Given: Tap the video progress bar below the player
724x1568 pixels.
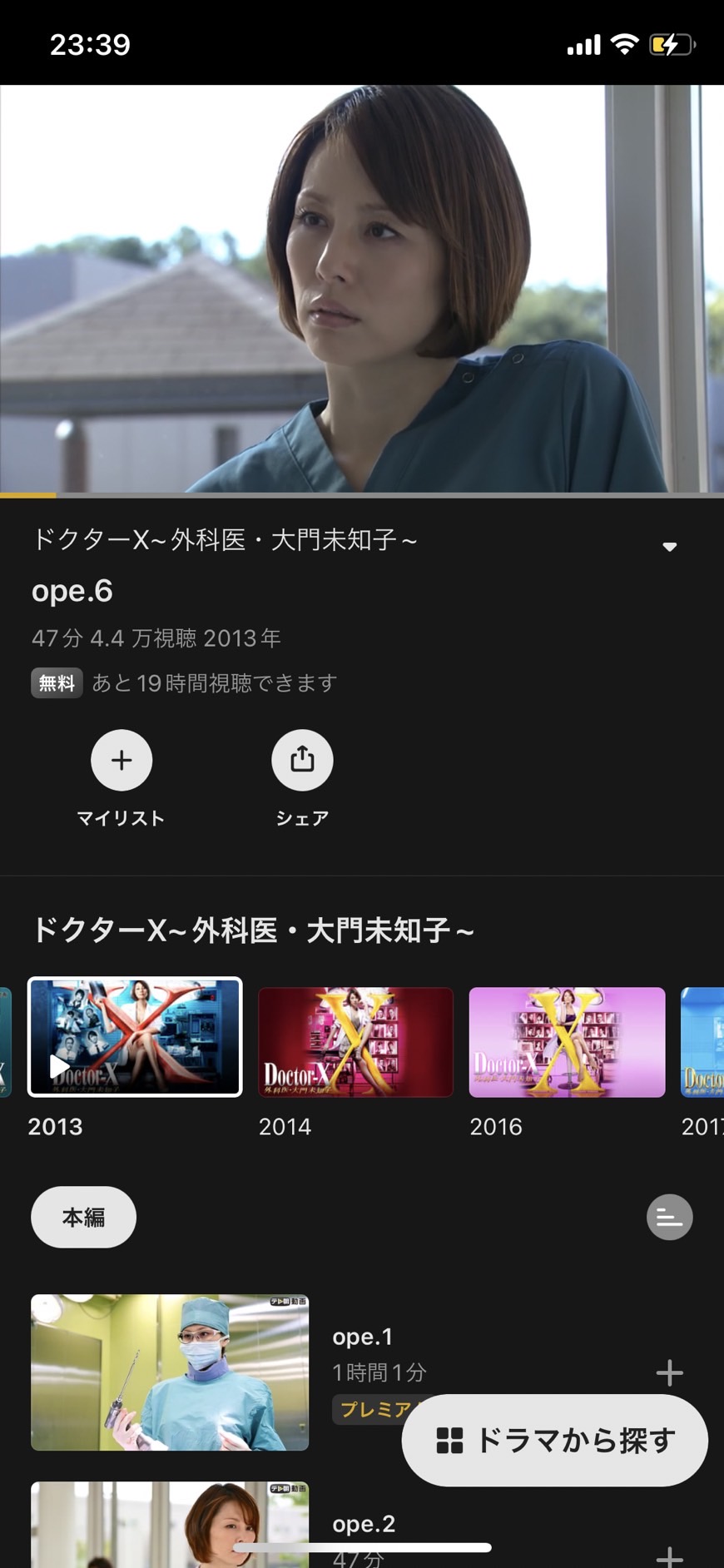Looking at the screenshot, I should tap(362, 494).
